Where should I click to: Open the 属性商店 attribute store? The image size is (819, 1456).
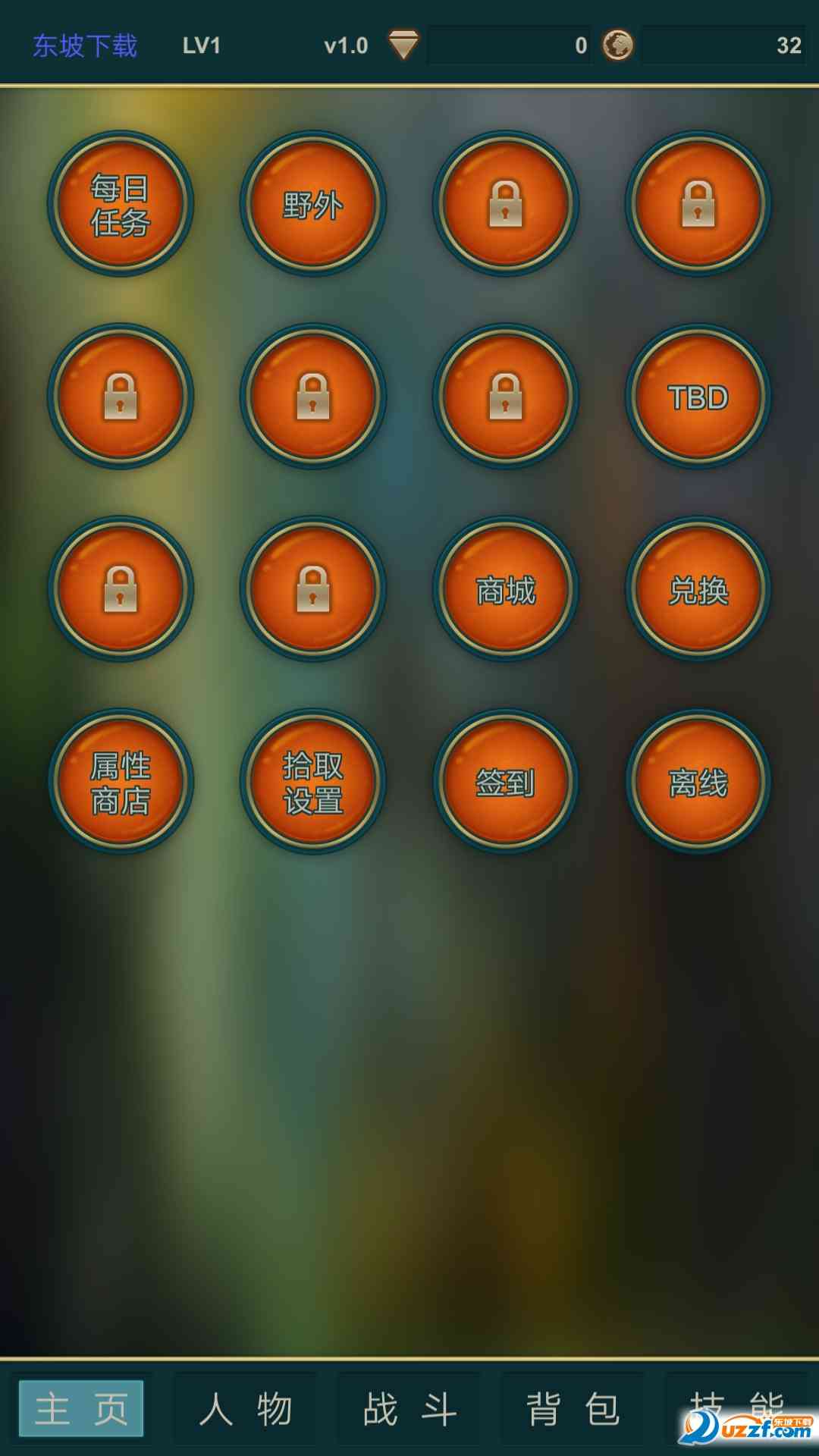click(x=121, y=783)
